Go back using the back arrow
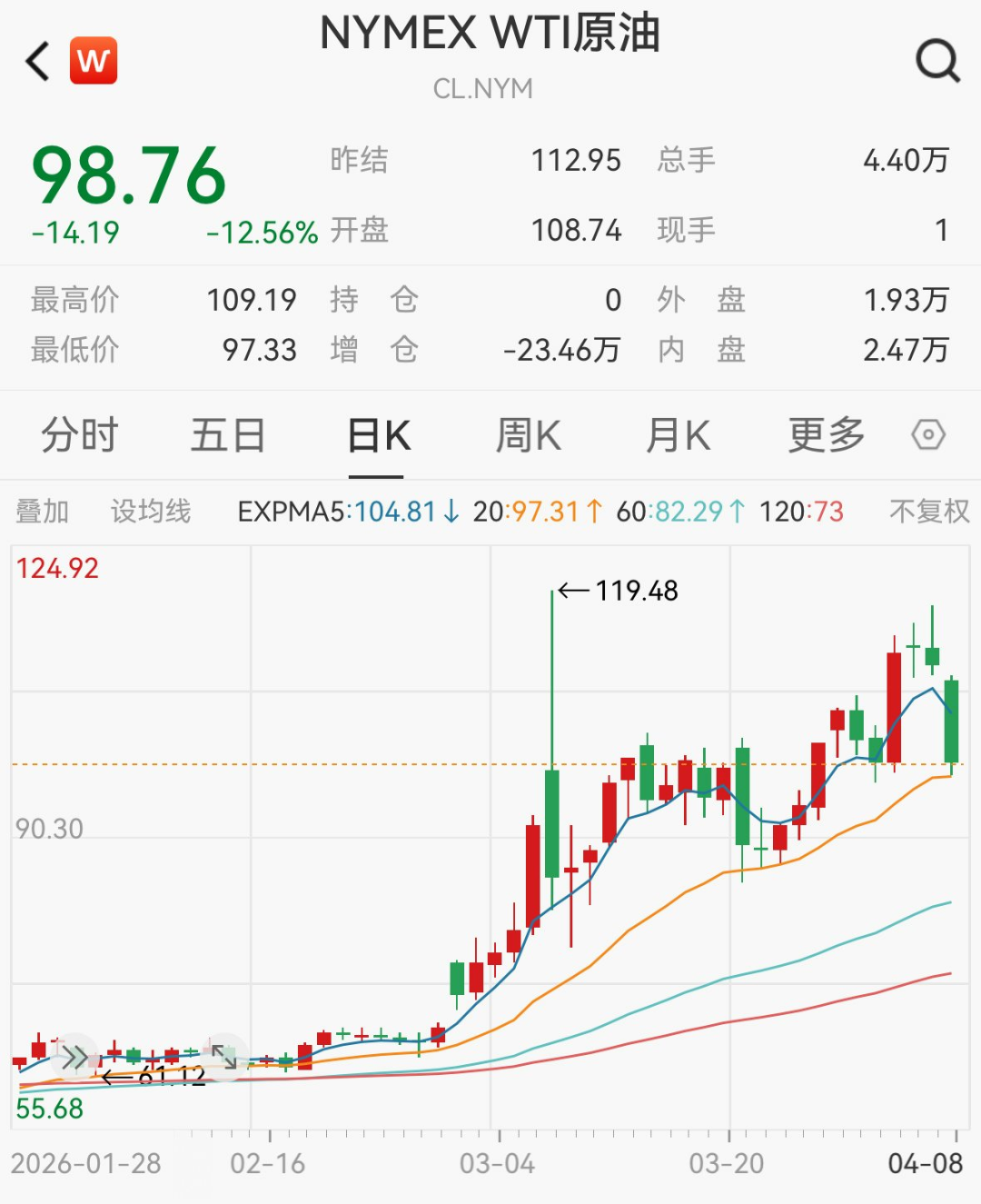The image size is (981, 1204). click(38, 62)
